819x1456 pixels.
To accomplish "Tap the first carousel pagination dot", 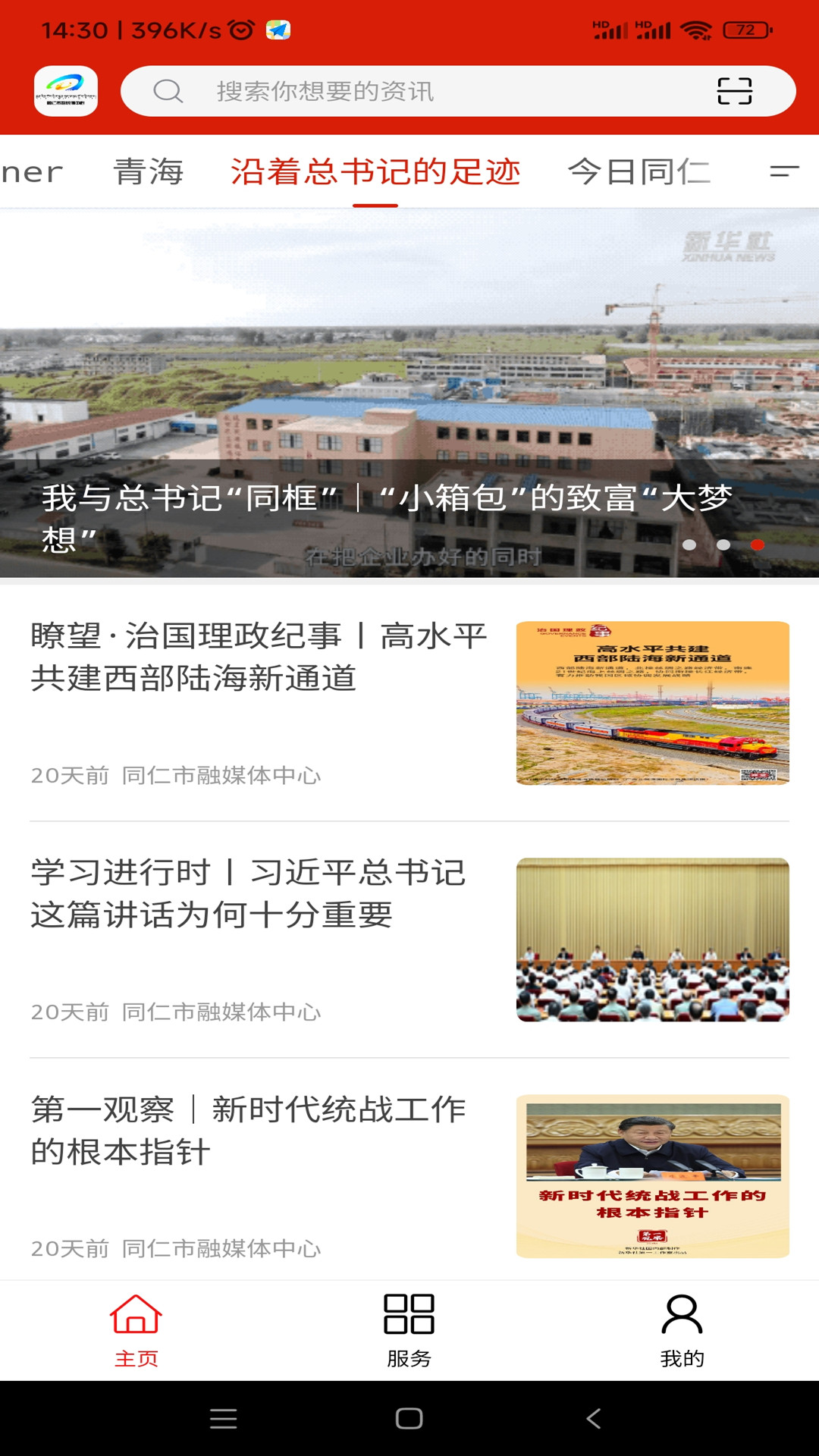I will click(x=692, y=544).
